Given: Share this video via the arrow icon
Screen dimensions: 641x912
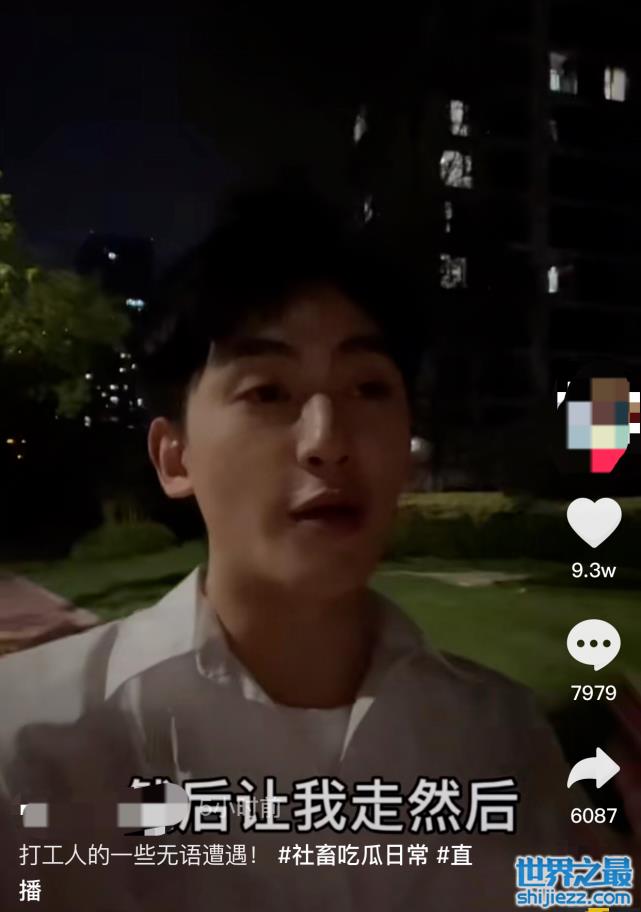Looking at the screenshot, I should point(594,769).
